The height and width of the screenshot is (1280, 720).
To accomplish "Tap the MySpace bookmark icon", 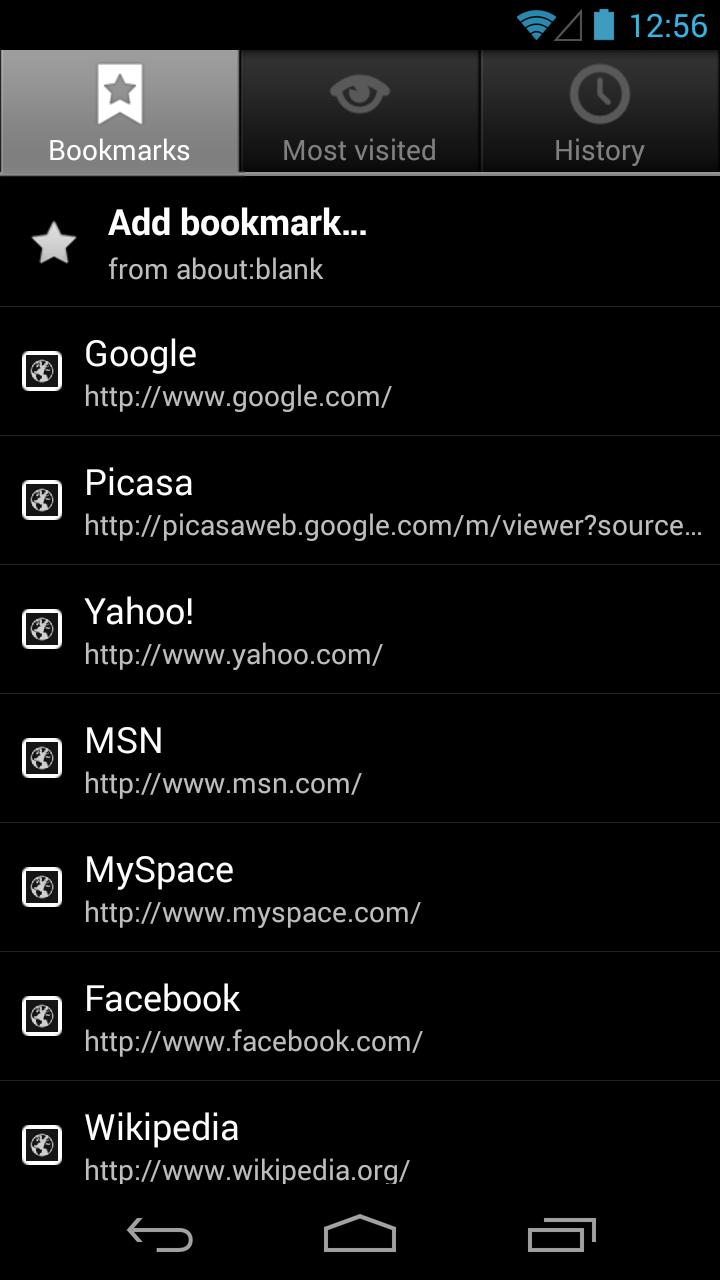I will pyautogui.click(x=41, y=887).
